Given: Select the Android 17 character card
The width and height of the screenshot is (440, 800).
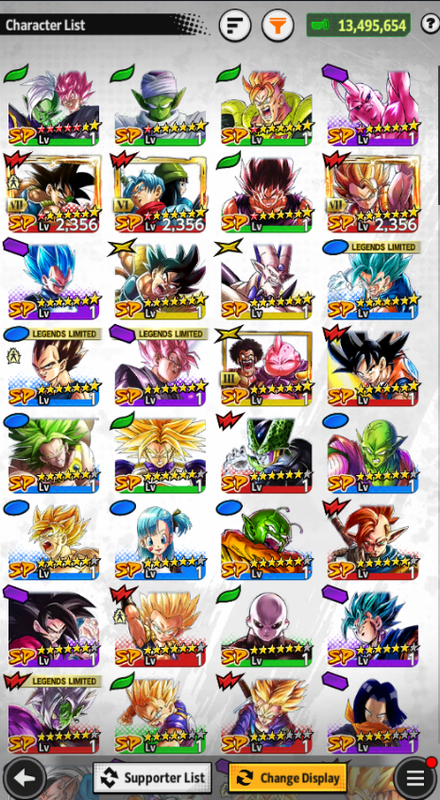Looking at the screenshot, I should click(373, 714).
